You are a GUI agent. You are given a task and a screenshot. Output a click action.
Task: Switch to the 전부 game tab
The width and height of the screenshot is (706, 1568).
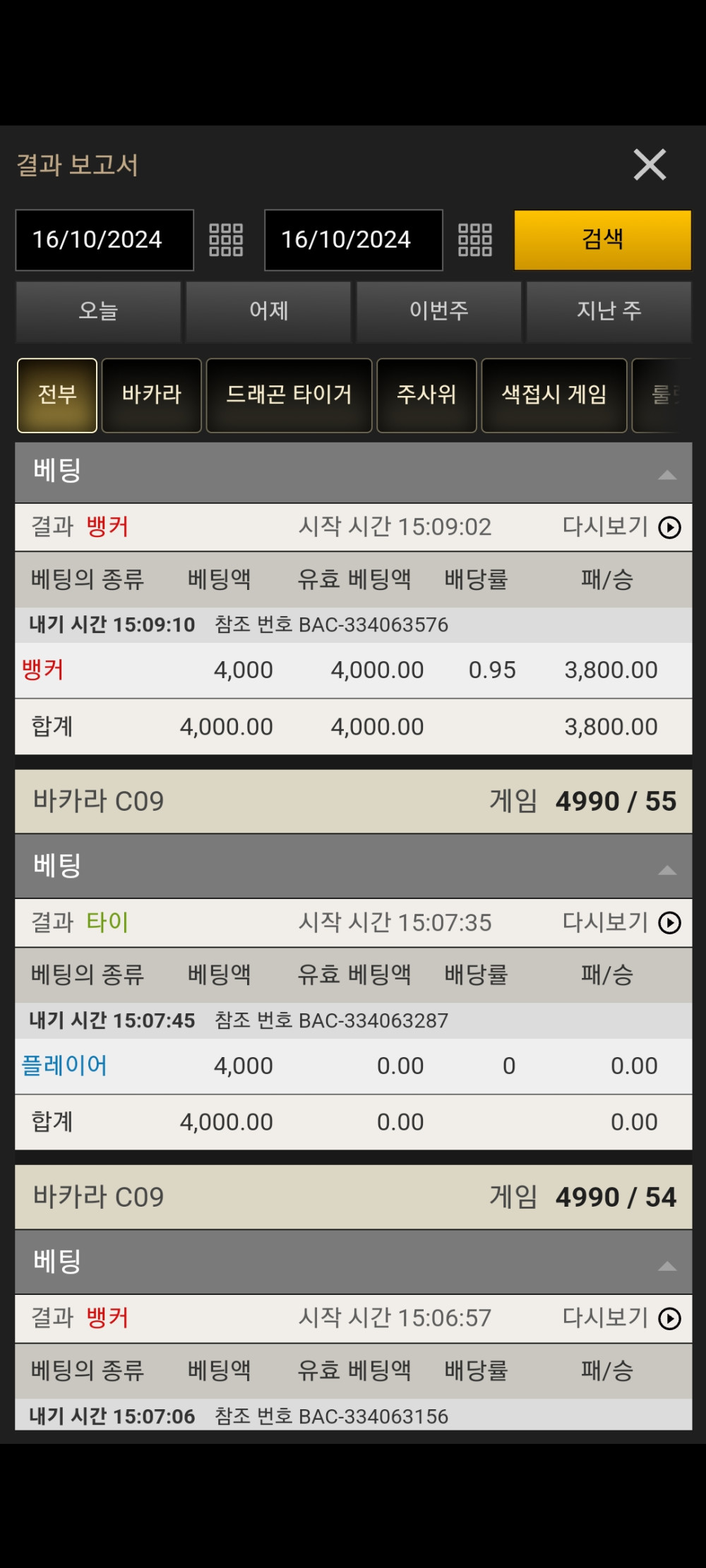point(57,395)
